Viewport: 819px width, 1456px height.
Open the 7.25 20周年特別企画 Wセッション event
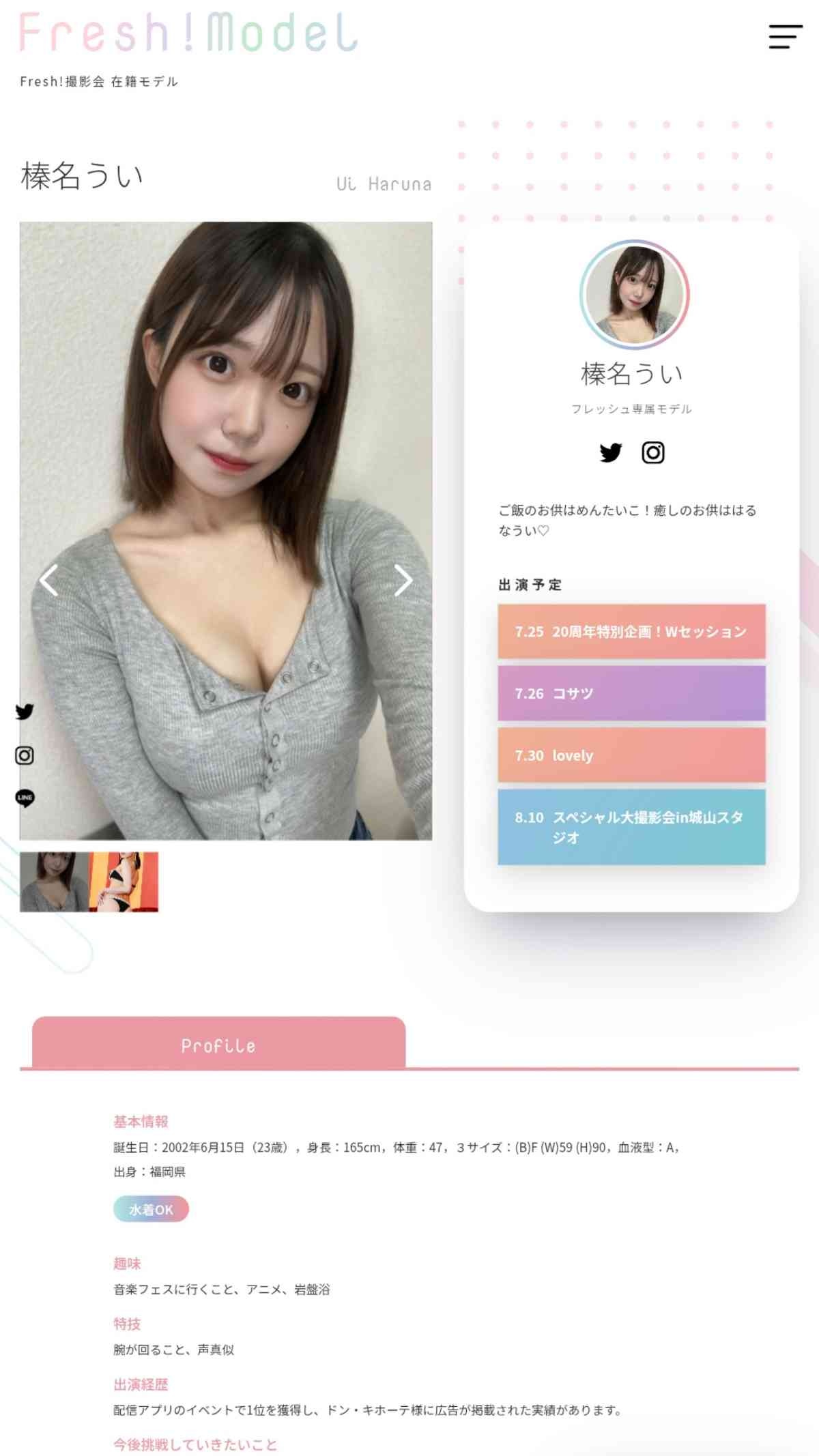[631, 631]
